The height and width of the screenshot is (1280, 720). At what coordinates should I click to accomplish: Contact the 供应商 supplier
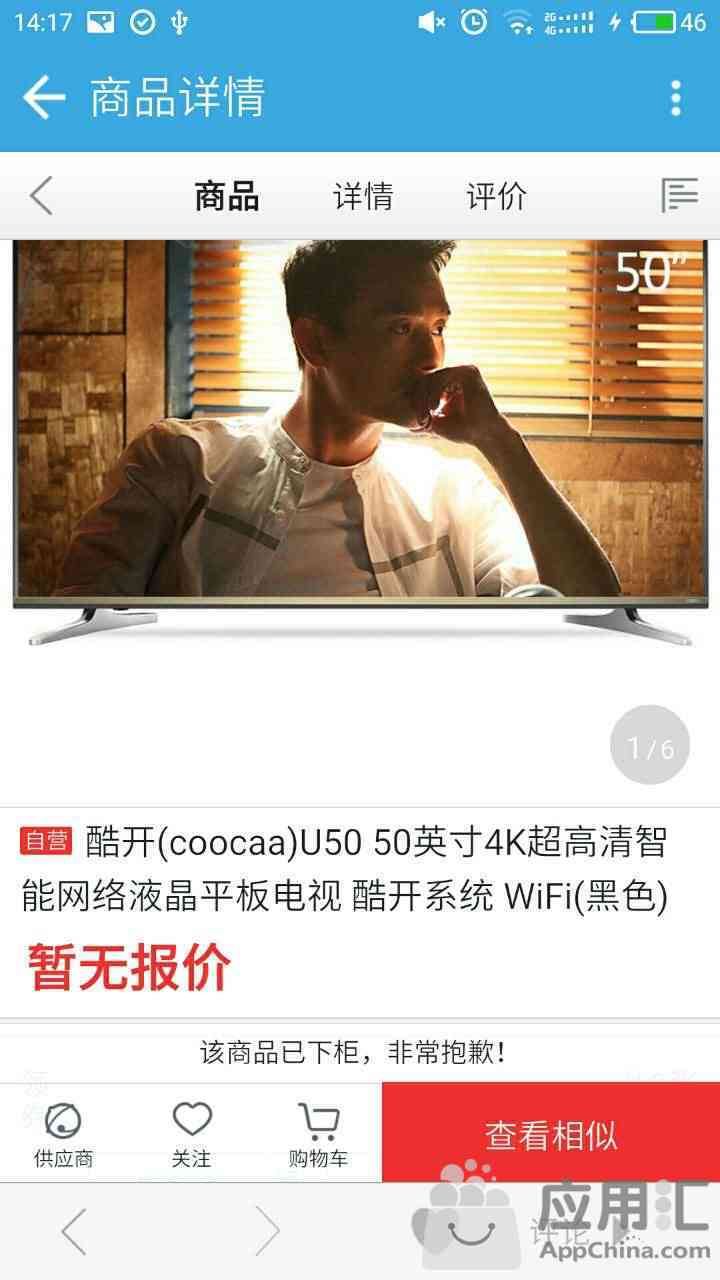tap(64, 1135)
